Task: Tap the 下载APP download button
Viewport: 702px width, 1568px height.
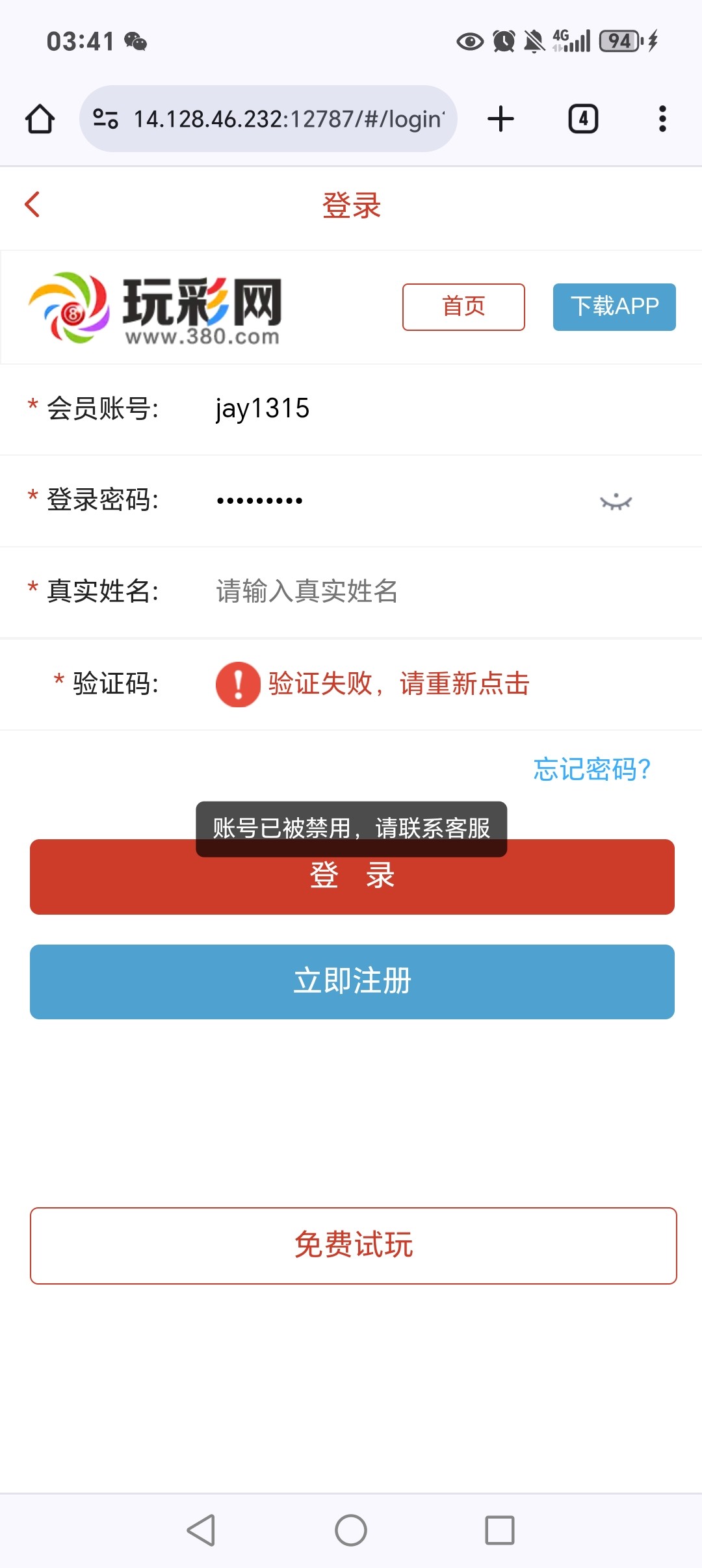Action: [614, 307]
